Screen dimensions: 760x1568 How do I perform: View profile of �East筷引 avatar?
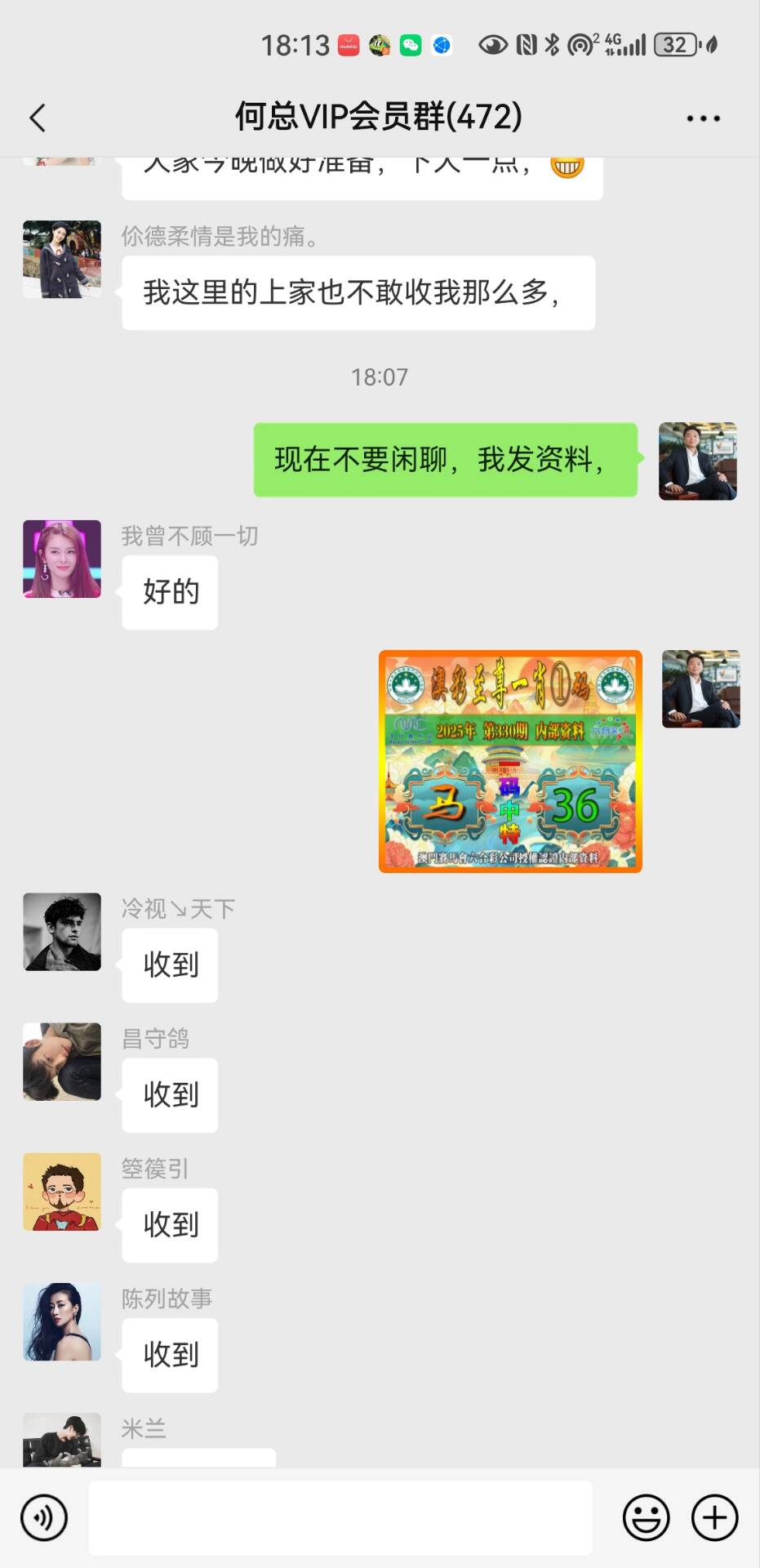(x=62, y=1192)
